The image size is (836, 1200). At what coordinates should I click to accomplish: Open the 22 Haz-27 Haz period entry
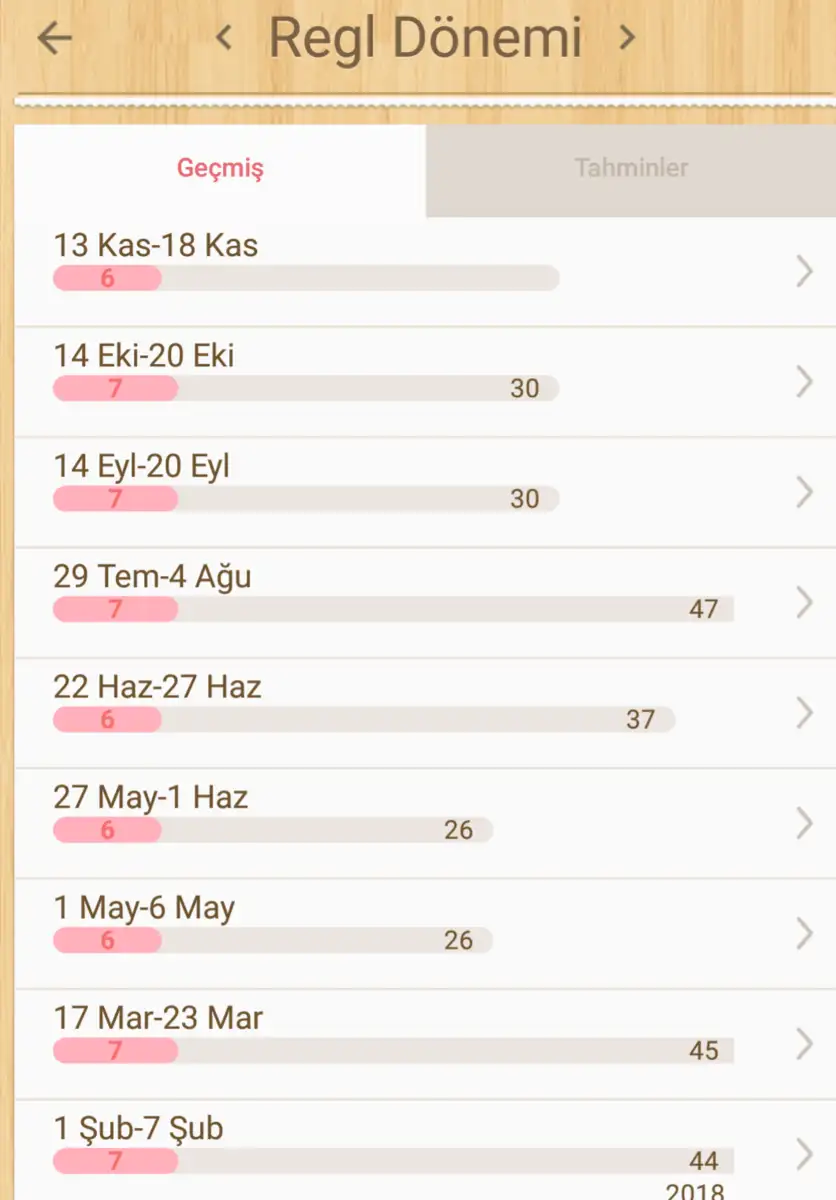(425, 713)
